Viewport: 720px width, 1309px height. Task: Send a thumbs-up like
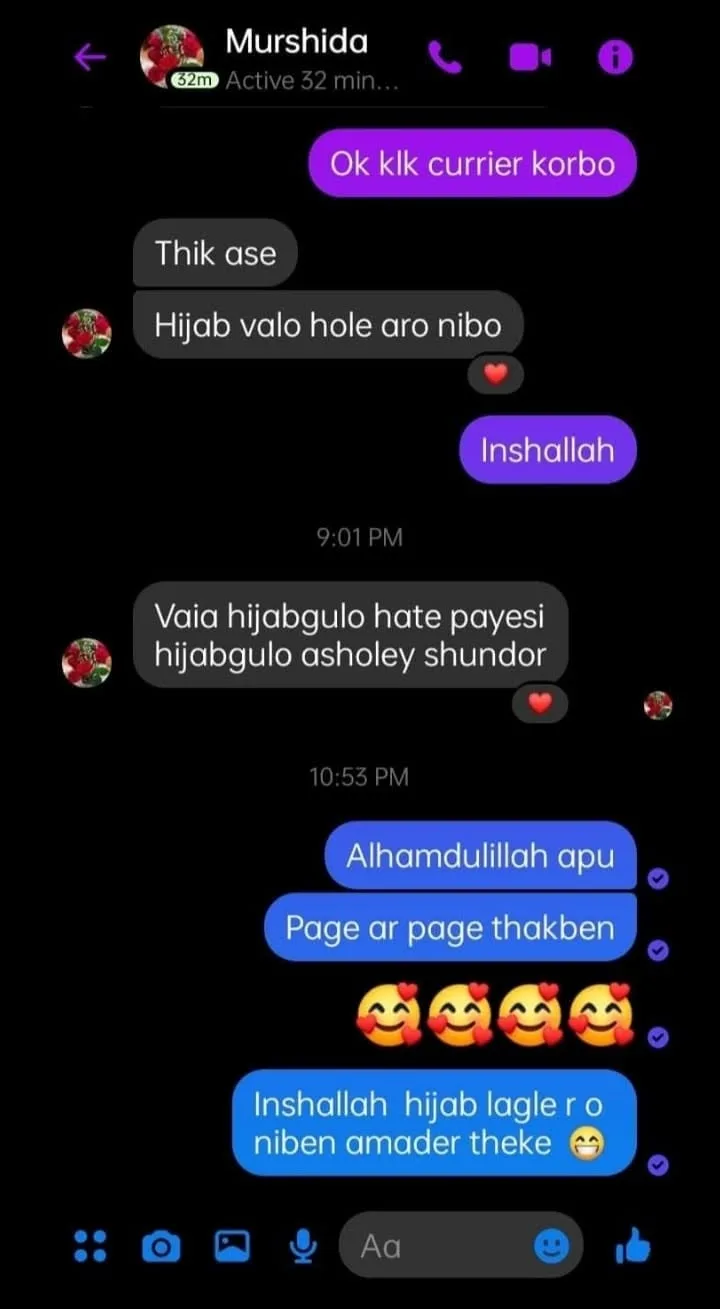[x=632, y=1246]
